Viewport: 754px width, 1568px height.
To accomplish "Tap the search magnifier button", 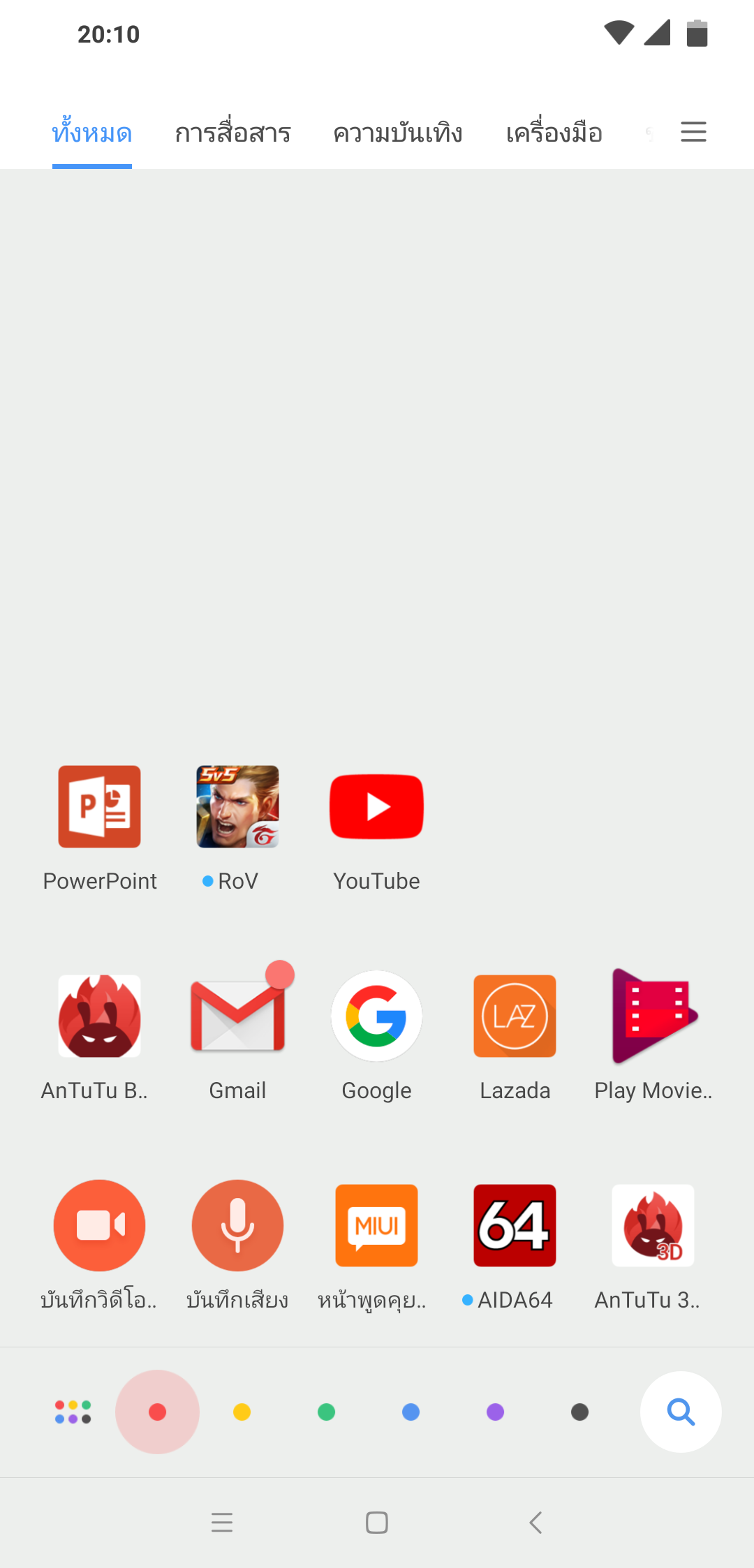I will (681, 1412).
